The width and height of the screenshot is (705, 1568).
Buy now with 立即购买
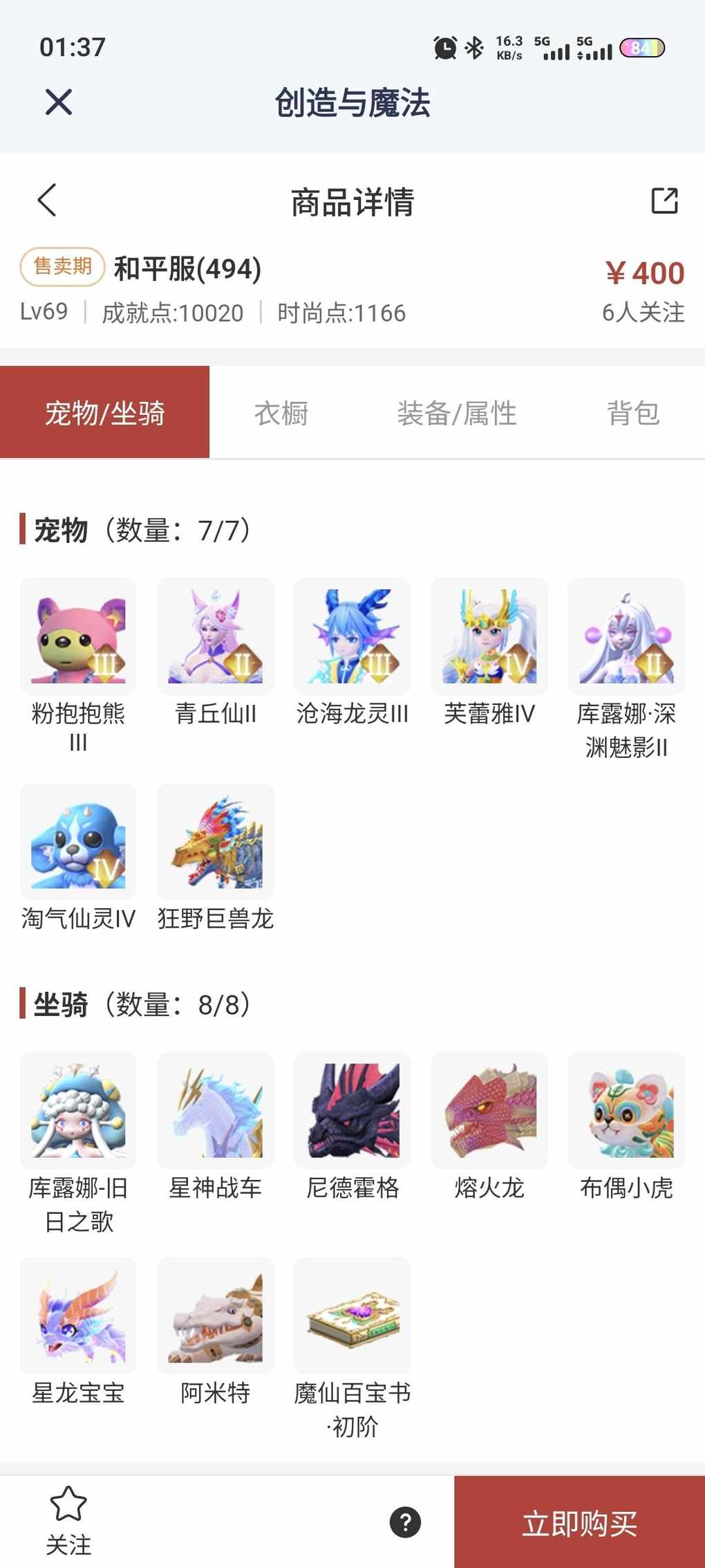(x=579, y=1522)
